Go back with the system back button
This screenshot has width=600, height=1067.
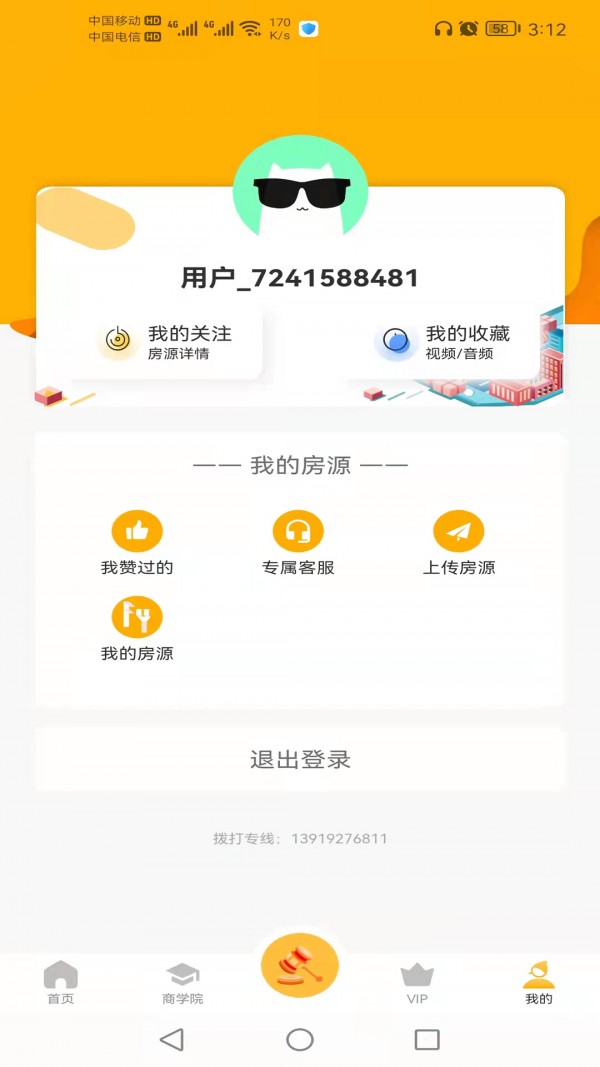[x=172, y=1040]
